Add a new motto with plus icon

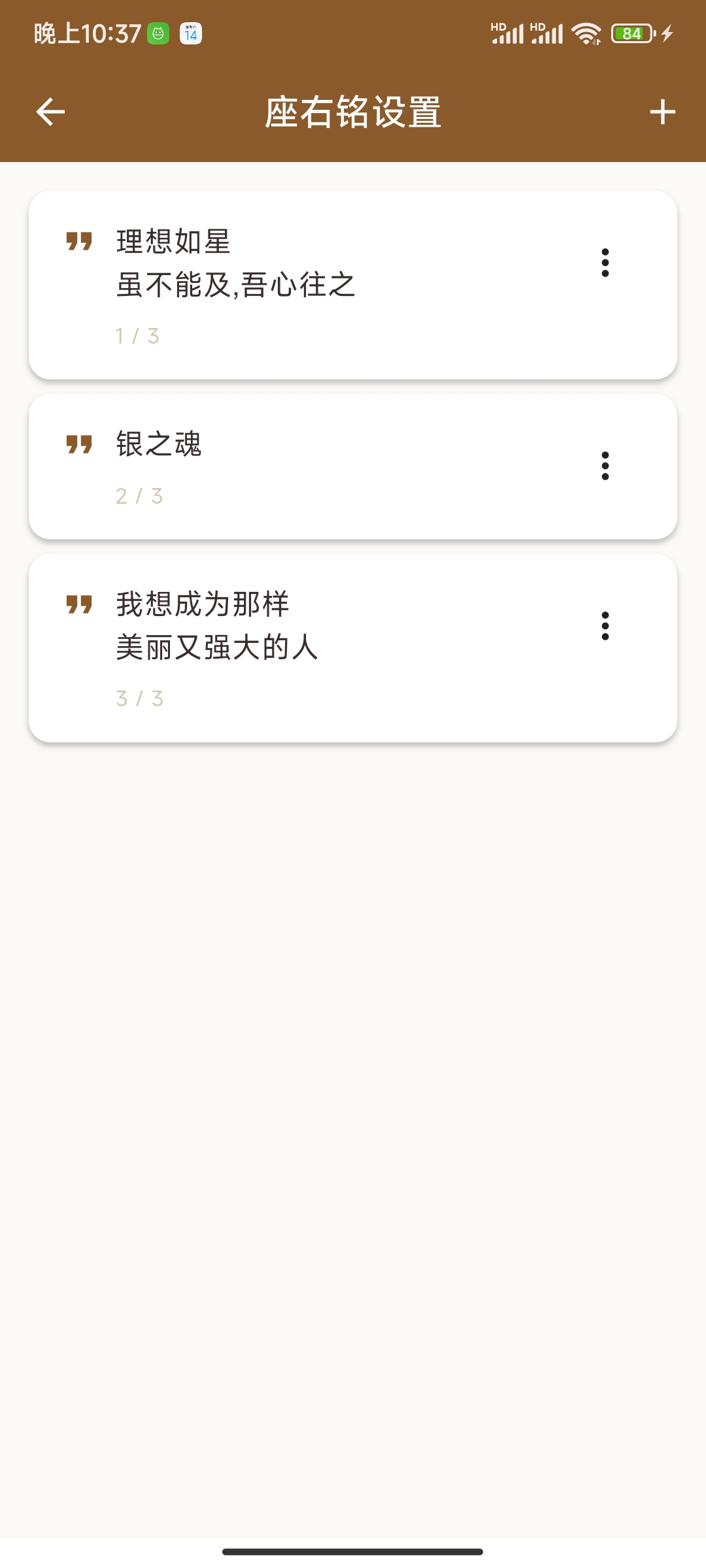click(662, 112)
